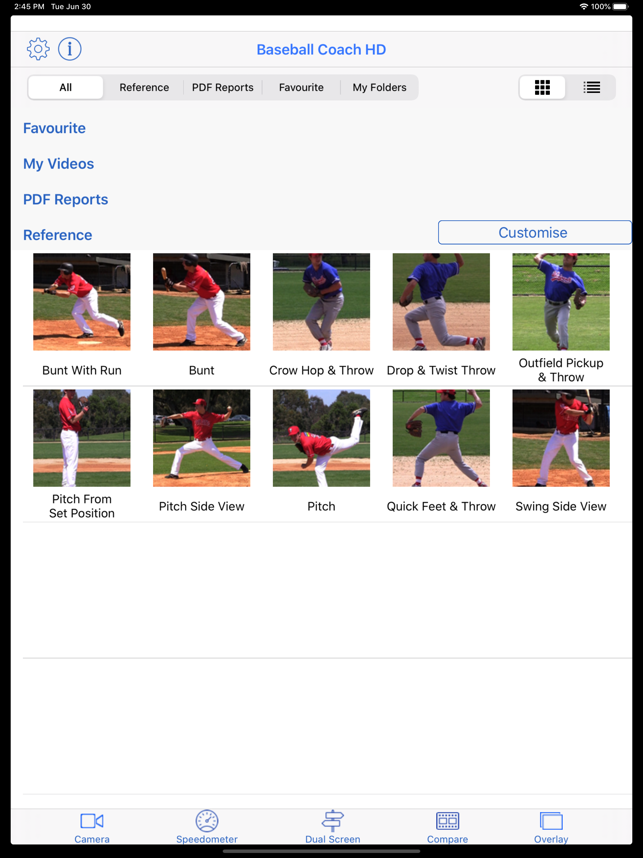The height and width of the screenshot is (858, 643).
Task: Select the All filter segment
Action: pyautogui.click(x=65, y=88)
